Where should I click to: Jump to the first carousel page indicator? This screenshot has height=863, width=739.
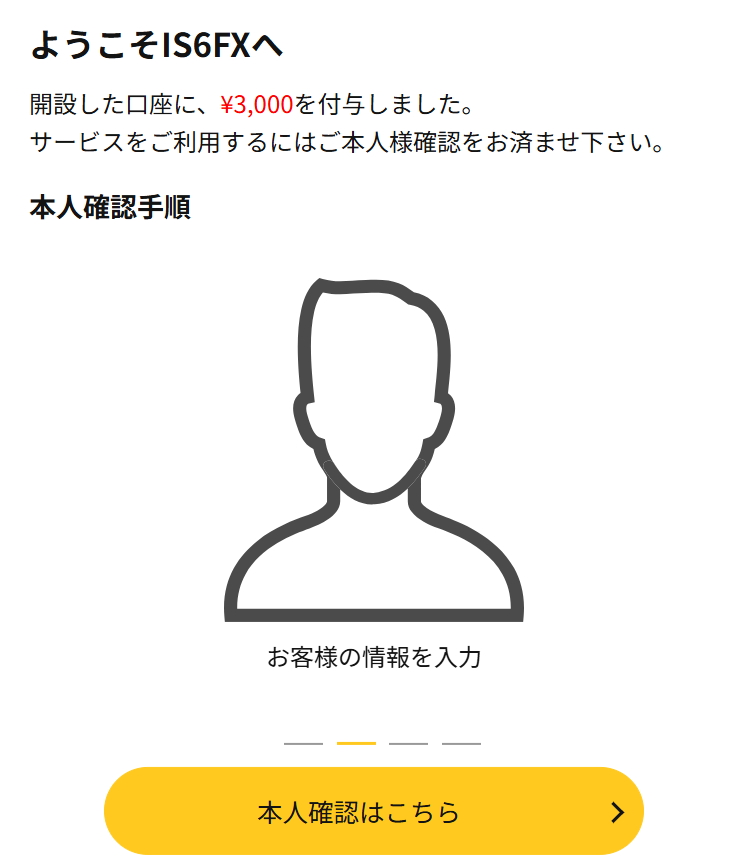[x=303, y=743]
